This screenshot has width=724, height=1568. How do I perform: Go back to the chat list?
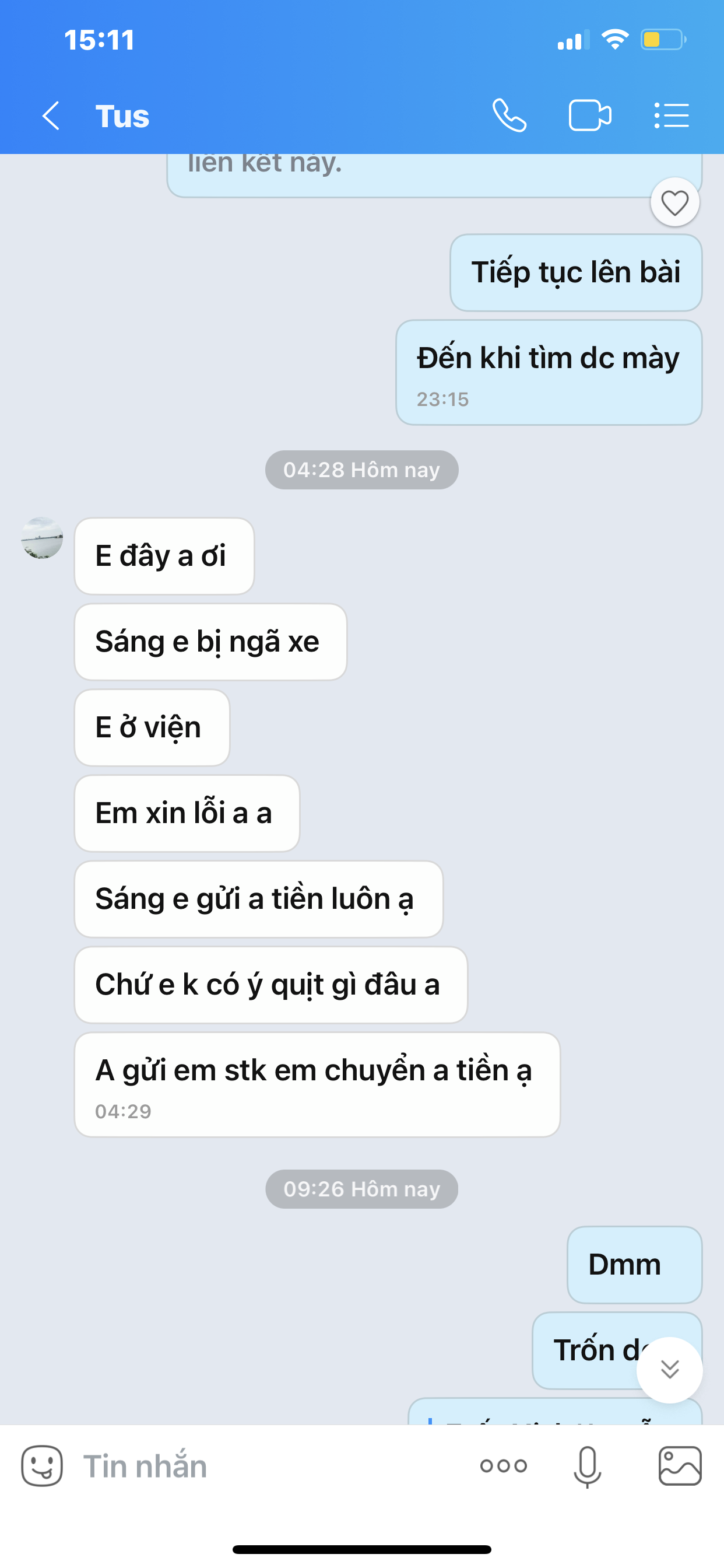tap(51, 116)
